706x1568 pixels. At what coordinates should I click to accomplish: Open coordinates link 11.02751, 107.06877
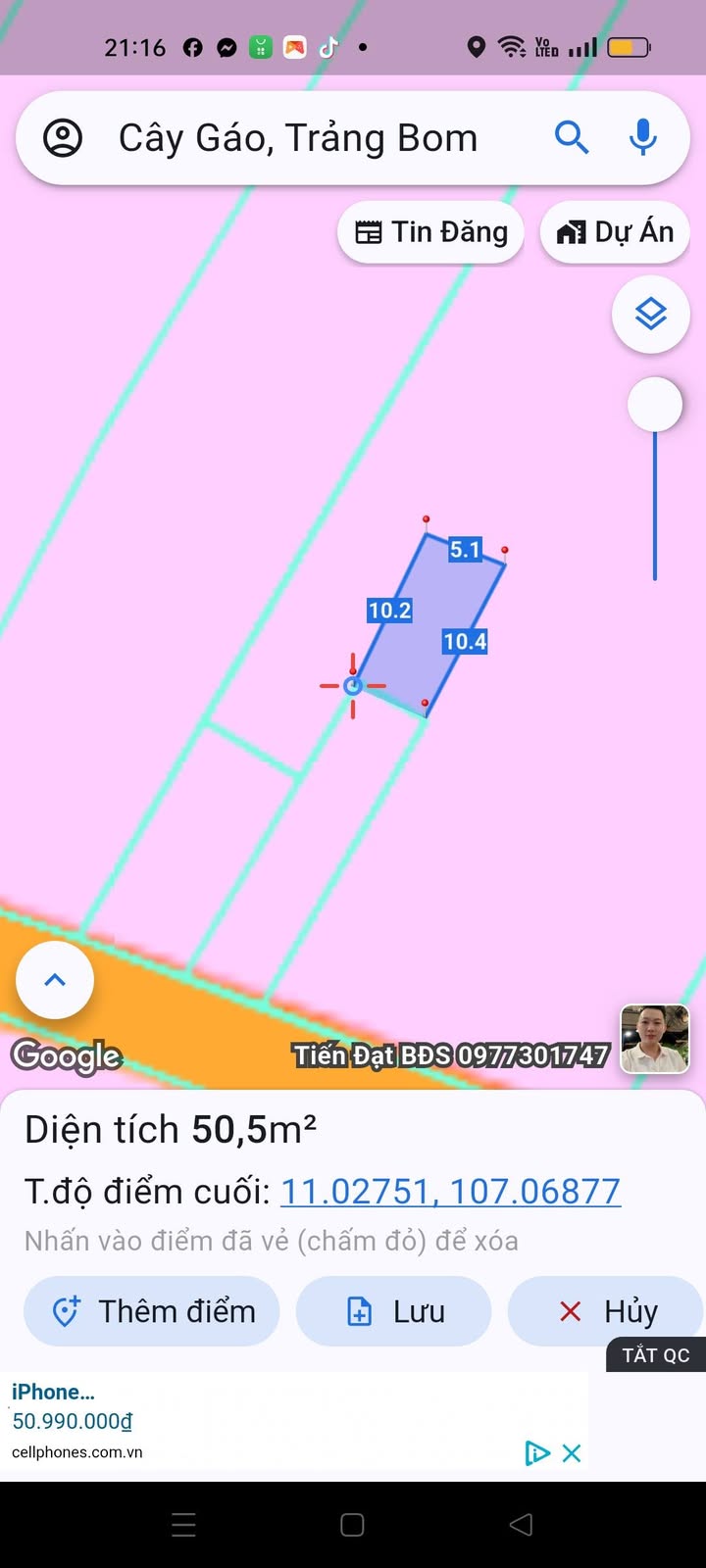point(450,1192)
